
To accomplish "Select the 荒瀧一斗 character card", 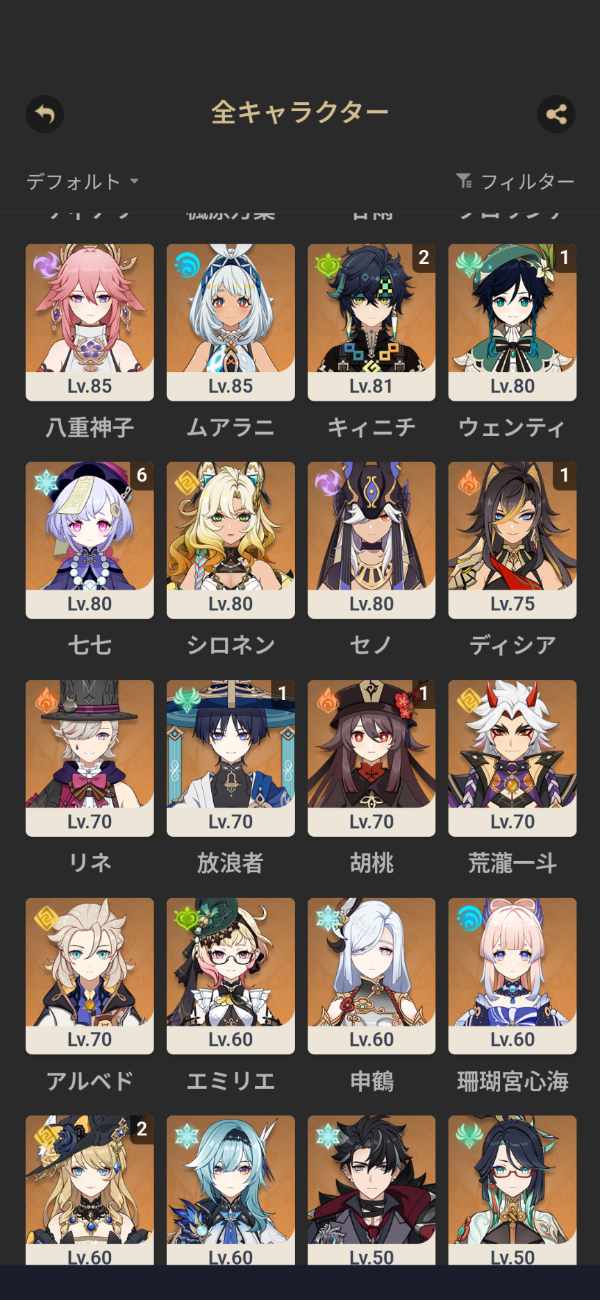I will coord(513,758).
